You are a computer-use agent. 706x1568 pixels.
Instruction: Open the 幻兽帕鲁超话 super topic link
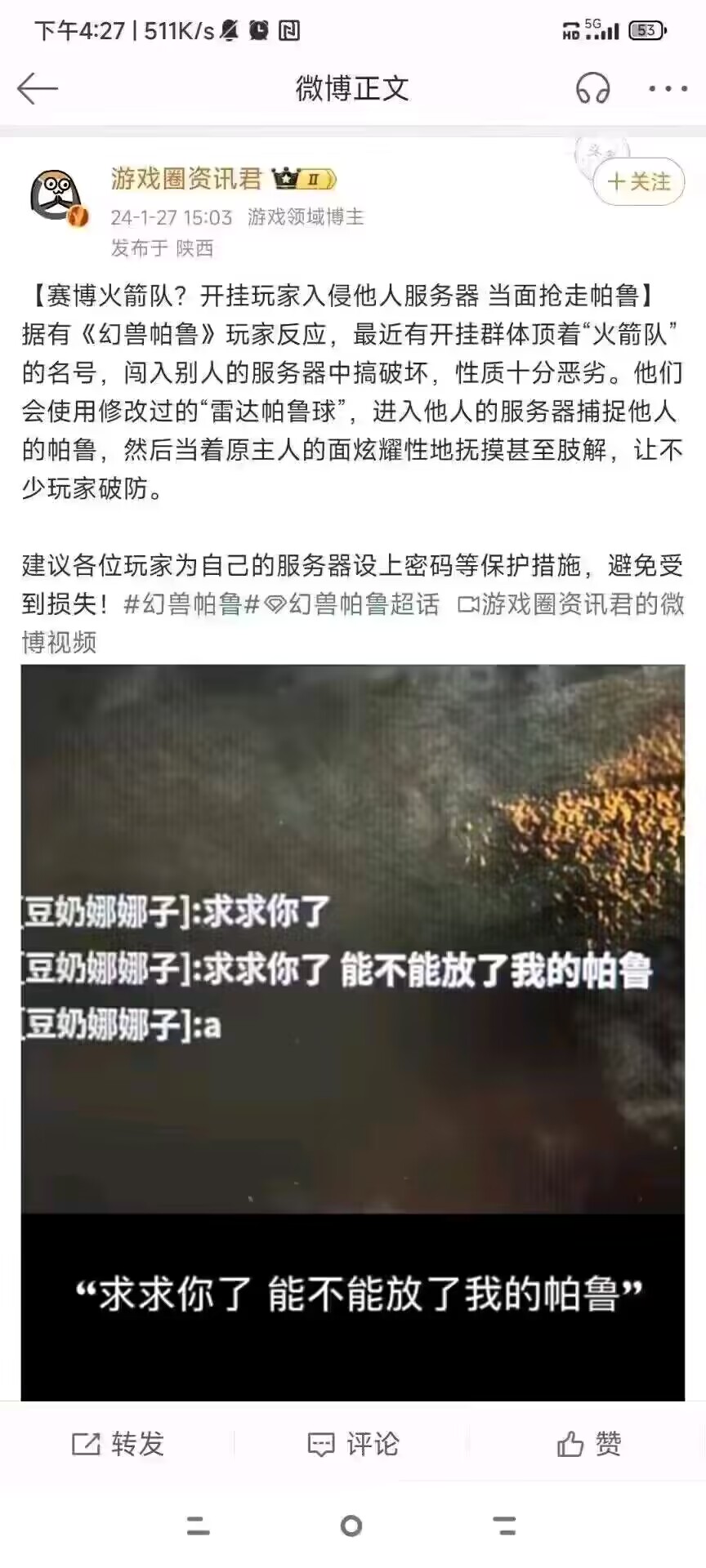tap(354, 604)
